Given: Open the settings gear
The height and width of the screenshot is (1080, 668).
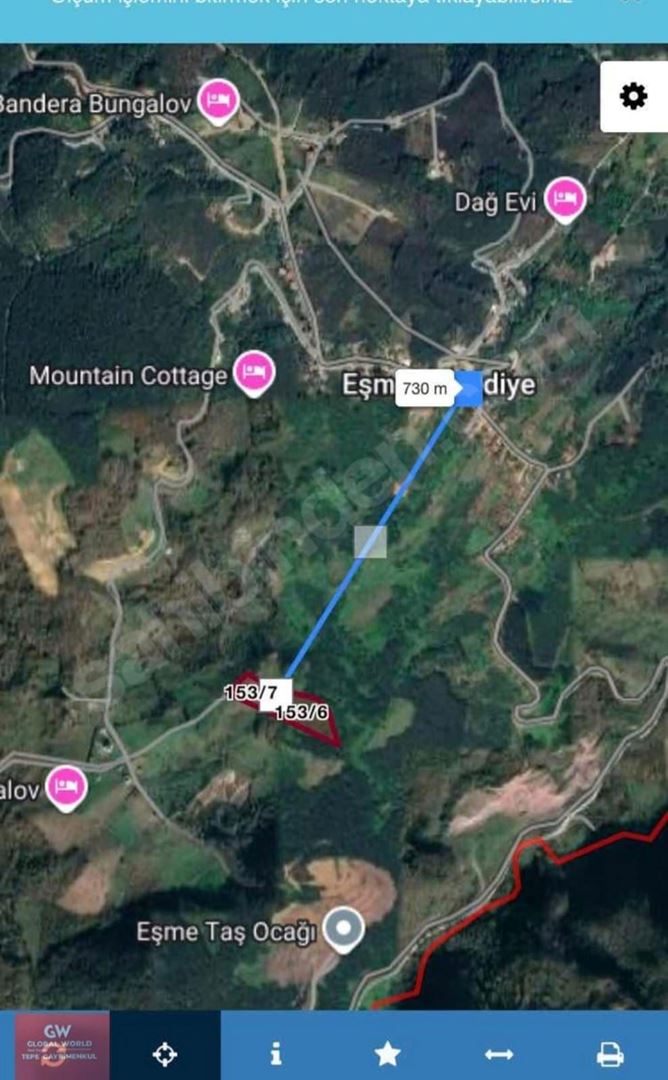Looking at the screenshot, I should [x=633, y=96].
